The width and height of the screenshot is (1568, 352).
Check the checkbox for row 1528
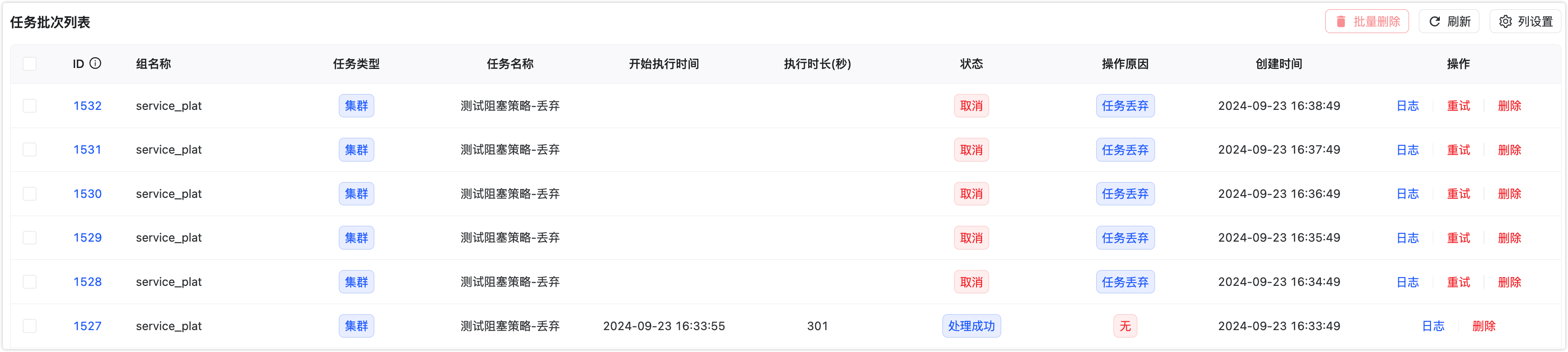[30, 282]
